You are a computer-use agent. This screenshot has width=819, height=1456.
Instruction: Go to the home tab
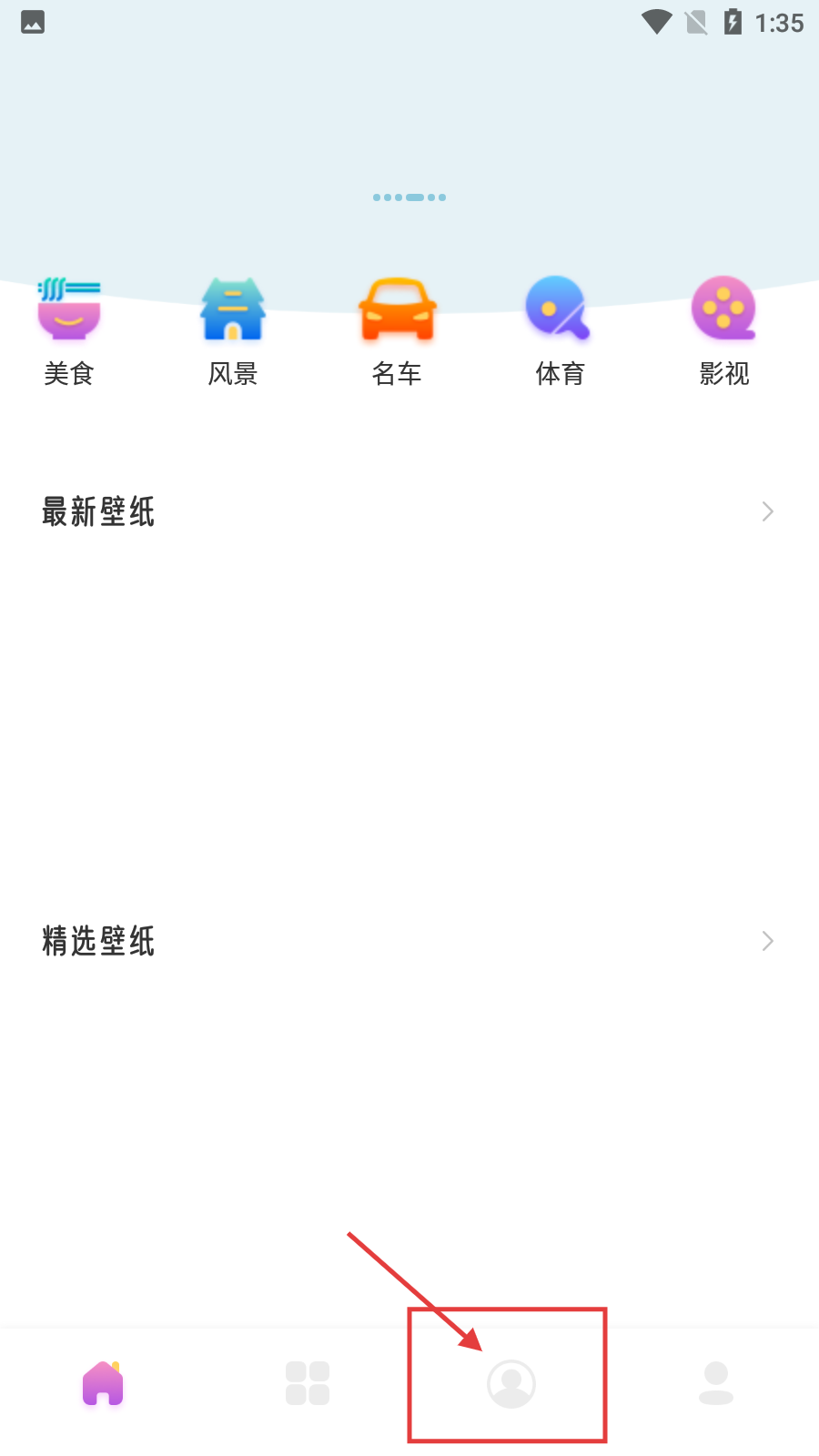tap(103, 1383)
